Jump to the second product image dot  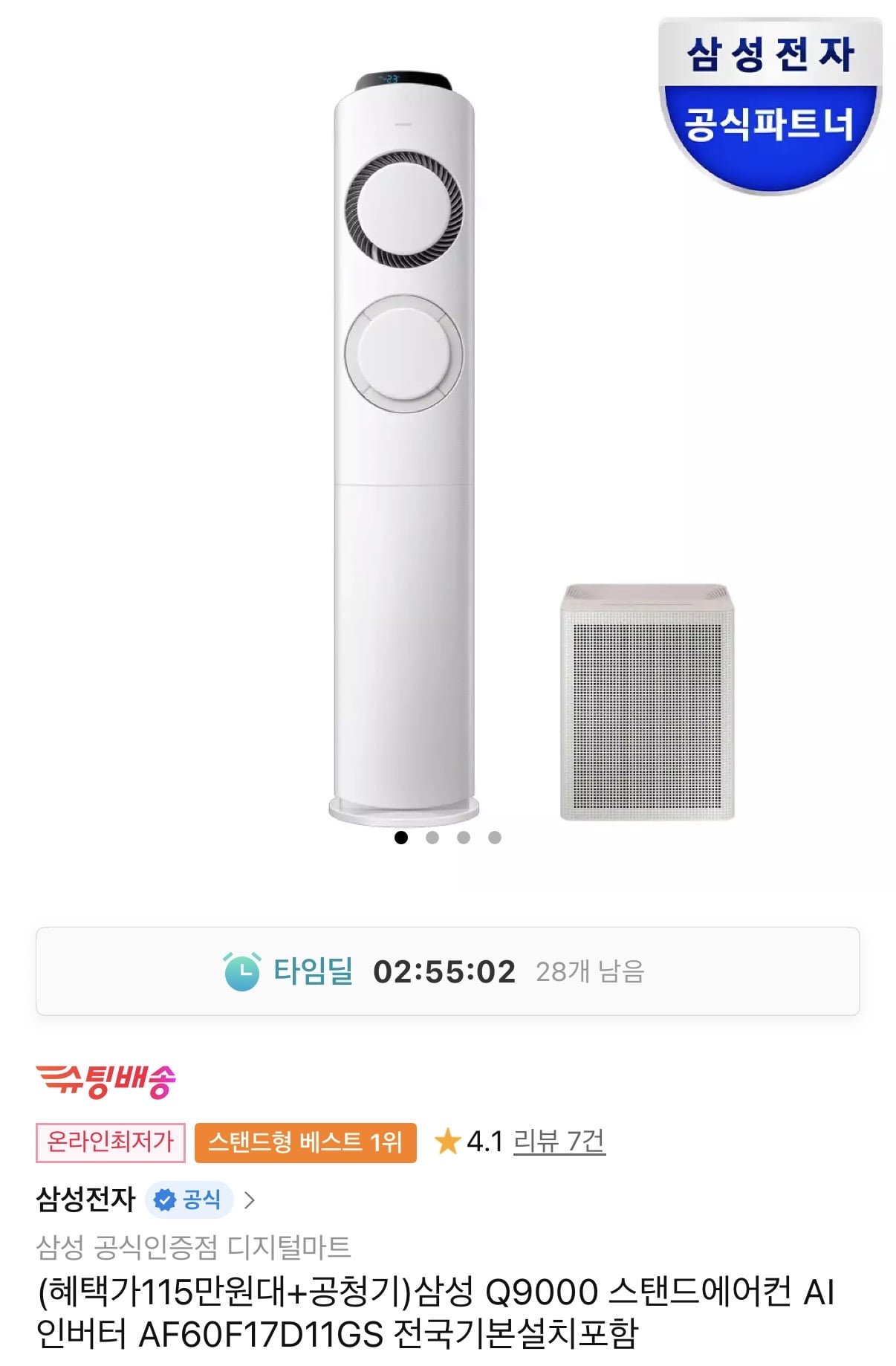(x=432, y=838)
